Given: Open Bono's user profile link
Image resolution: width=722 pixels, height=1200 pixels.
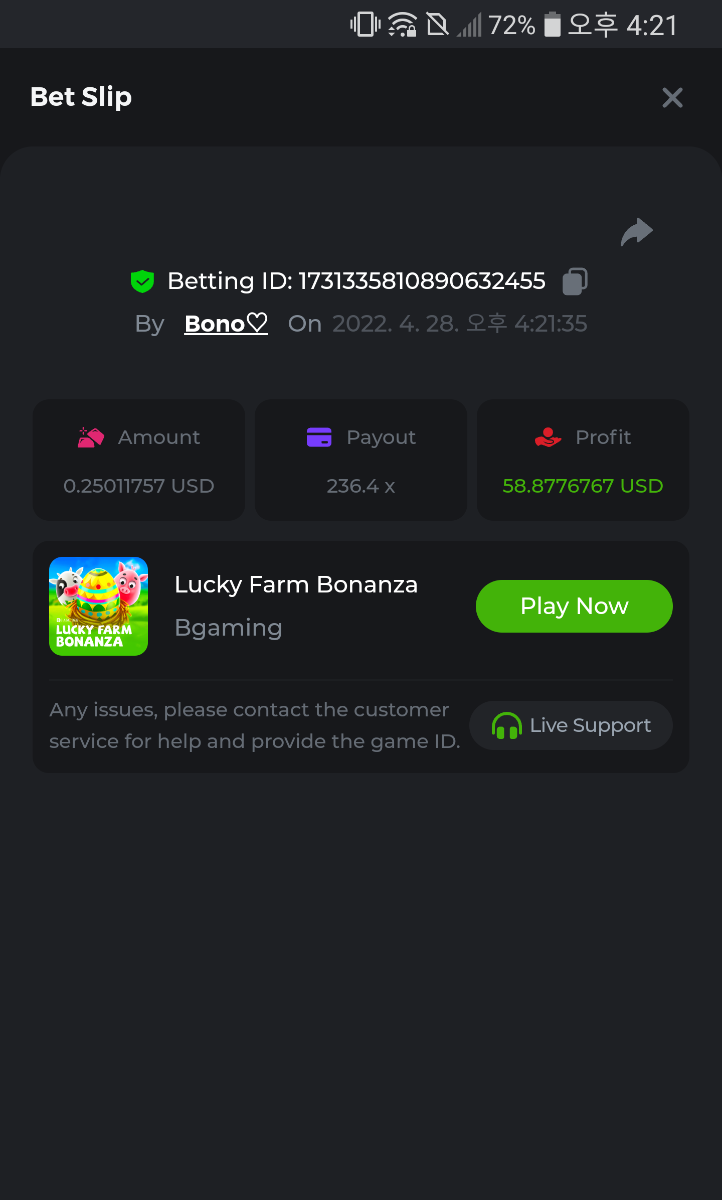Looking at the screenshot, I should pyautogui.click(x=226, y=324).
